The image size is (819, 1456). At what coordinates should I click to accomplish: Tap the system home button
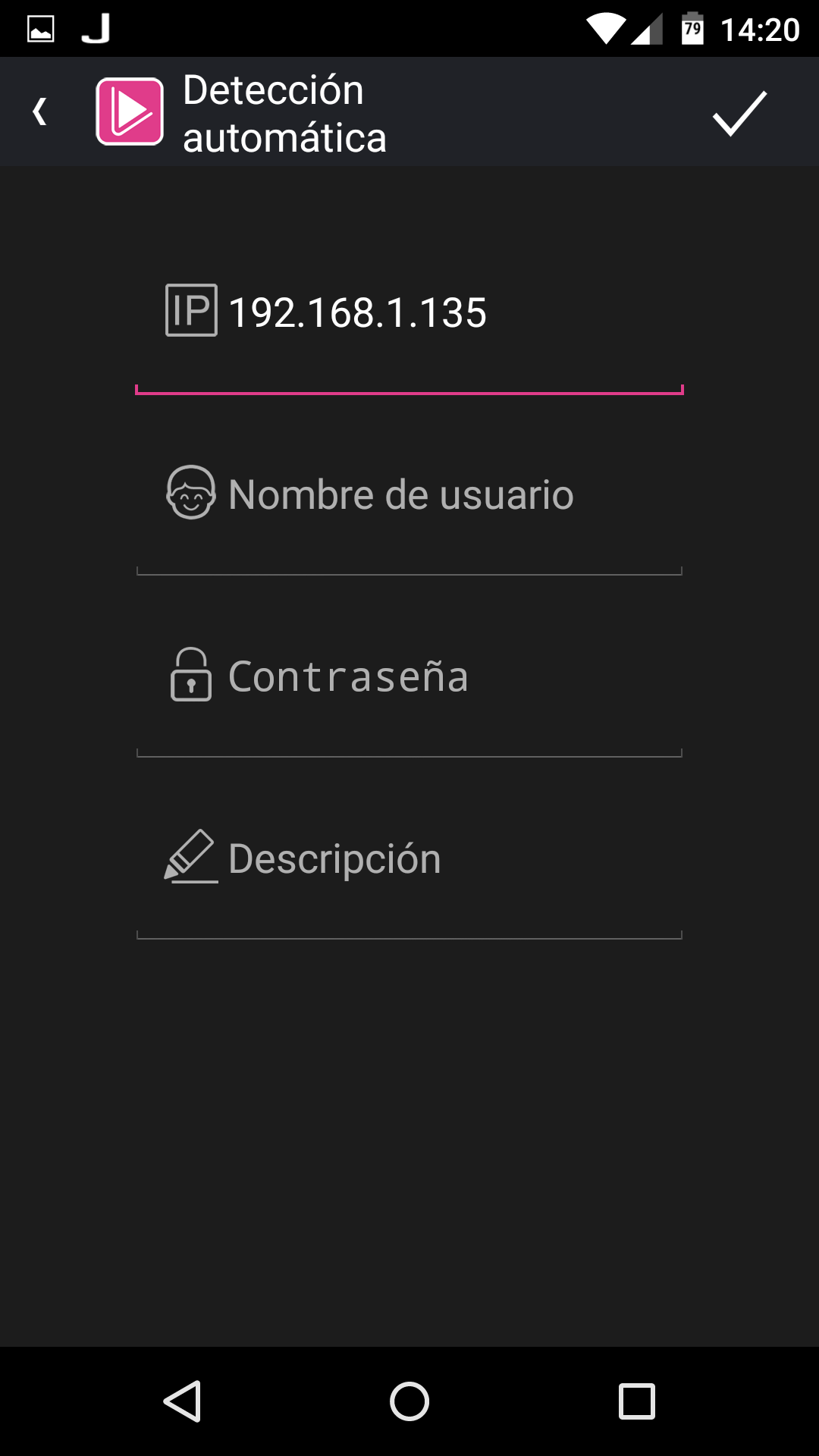point(409,1401)
